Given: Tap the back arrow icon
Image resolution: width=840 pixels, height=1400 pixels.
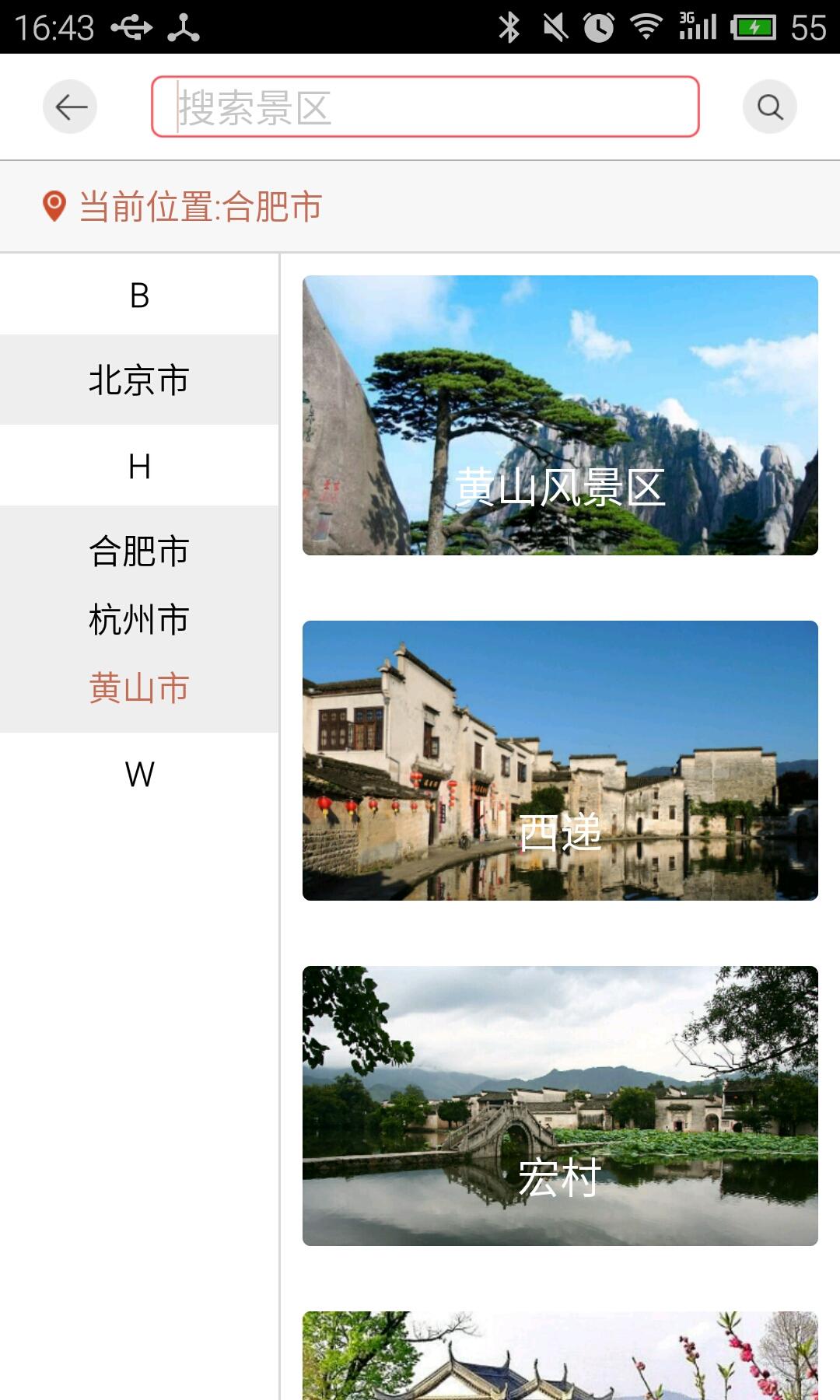Looking at the screenshot, I should [x=69, y=107].
